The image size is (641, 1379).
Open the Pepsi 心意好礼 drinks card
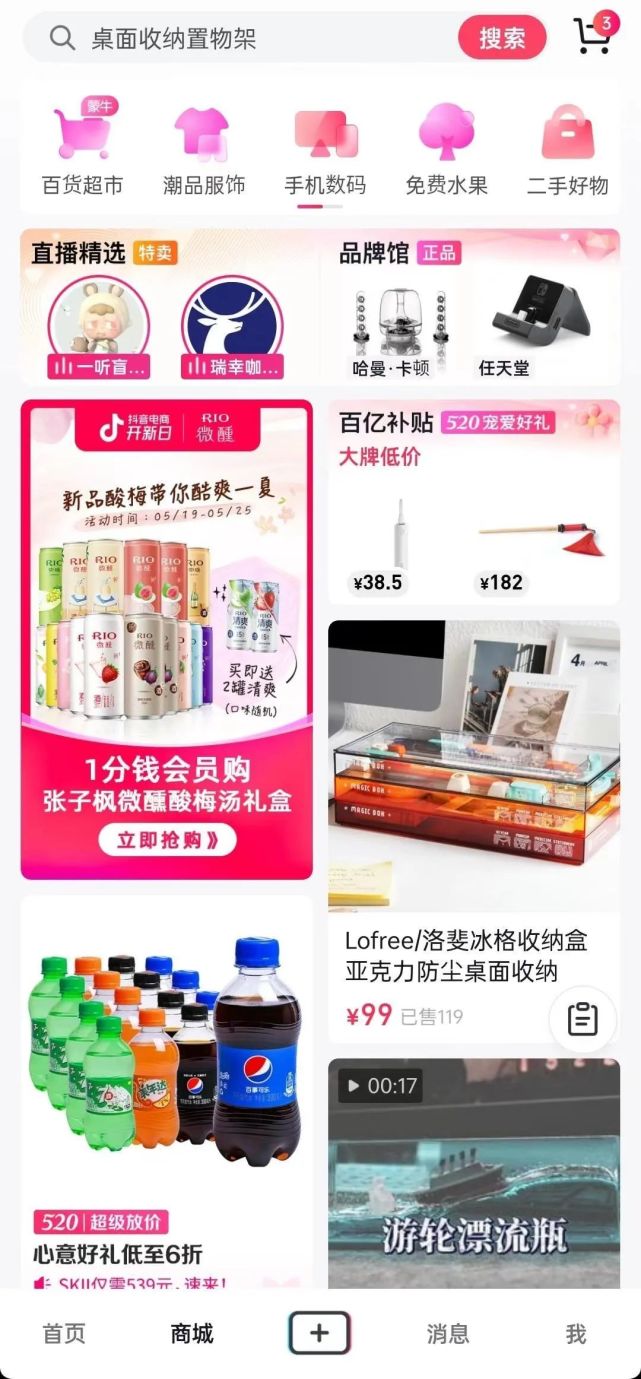166,1090
